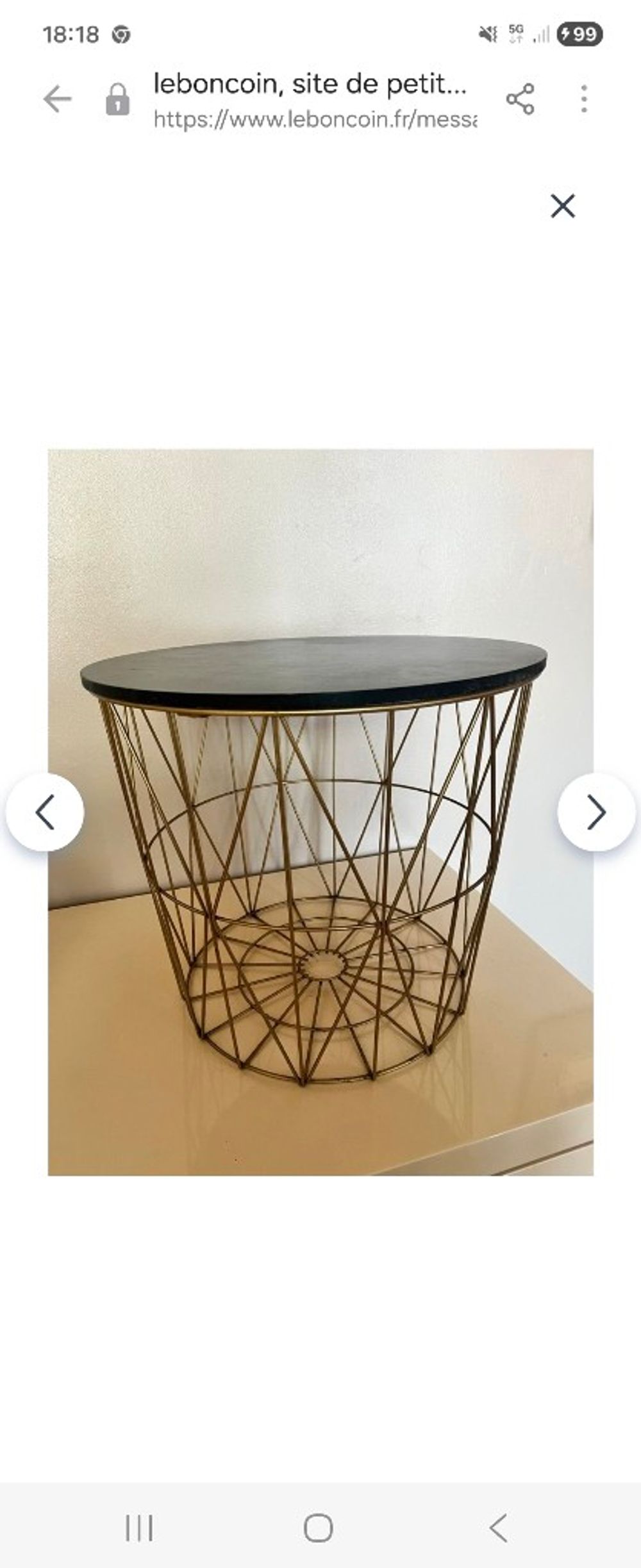Go to the home screen
641x1568 pixels.
(x=318, y=1527)
